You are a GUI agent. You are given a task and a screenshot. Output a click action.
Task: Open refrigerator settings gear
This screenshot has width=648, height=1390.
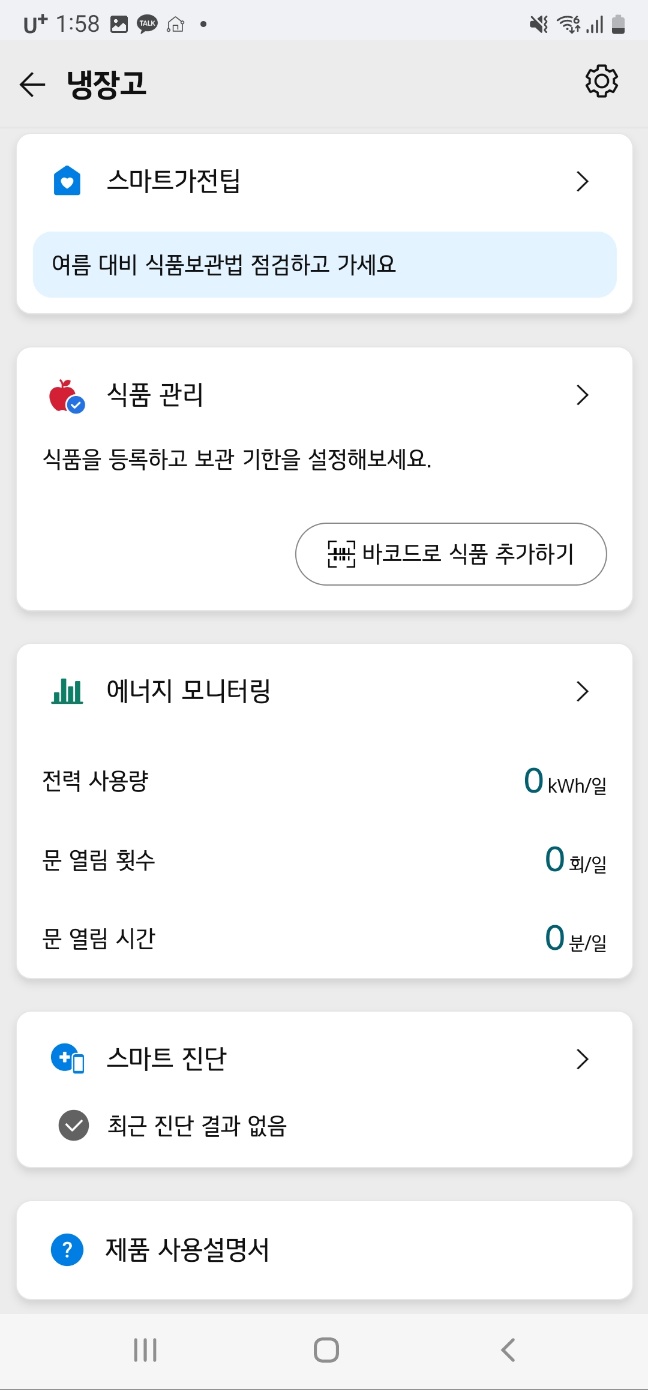tap(601, 82)
